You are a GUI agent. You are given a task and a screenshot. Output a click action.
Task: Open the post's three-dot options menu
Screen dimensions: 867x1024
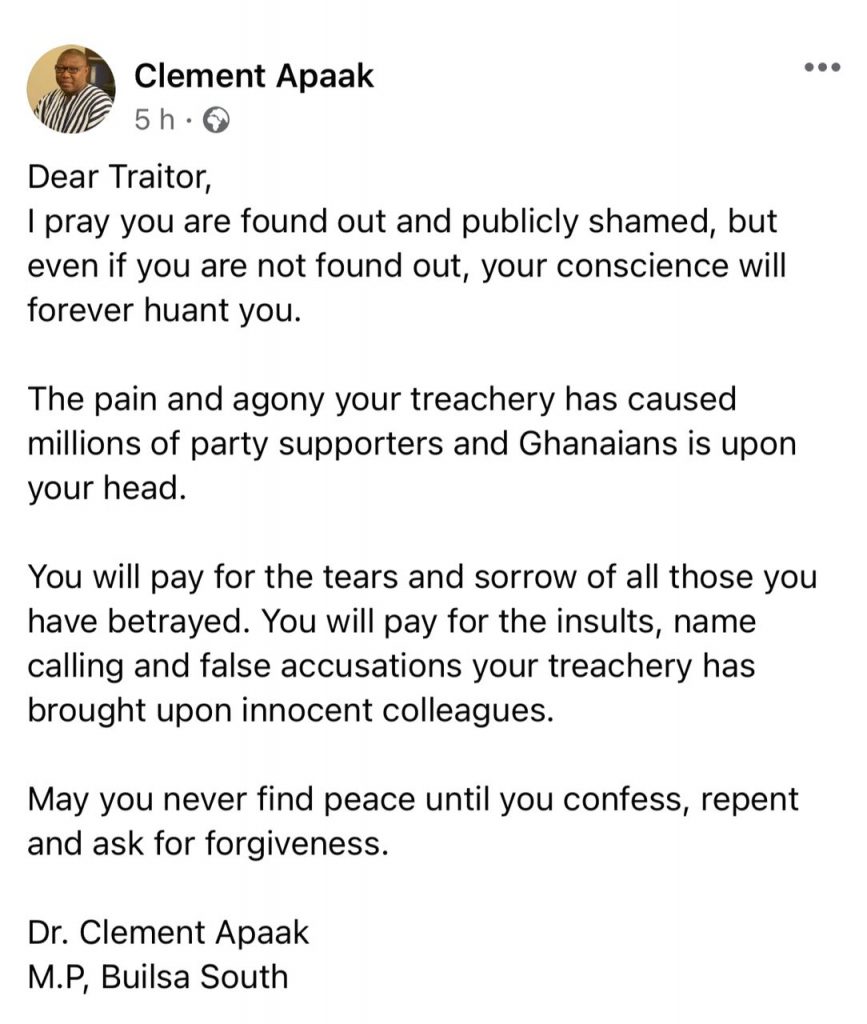[822, 68]
